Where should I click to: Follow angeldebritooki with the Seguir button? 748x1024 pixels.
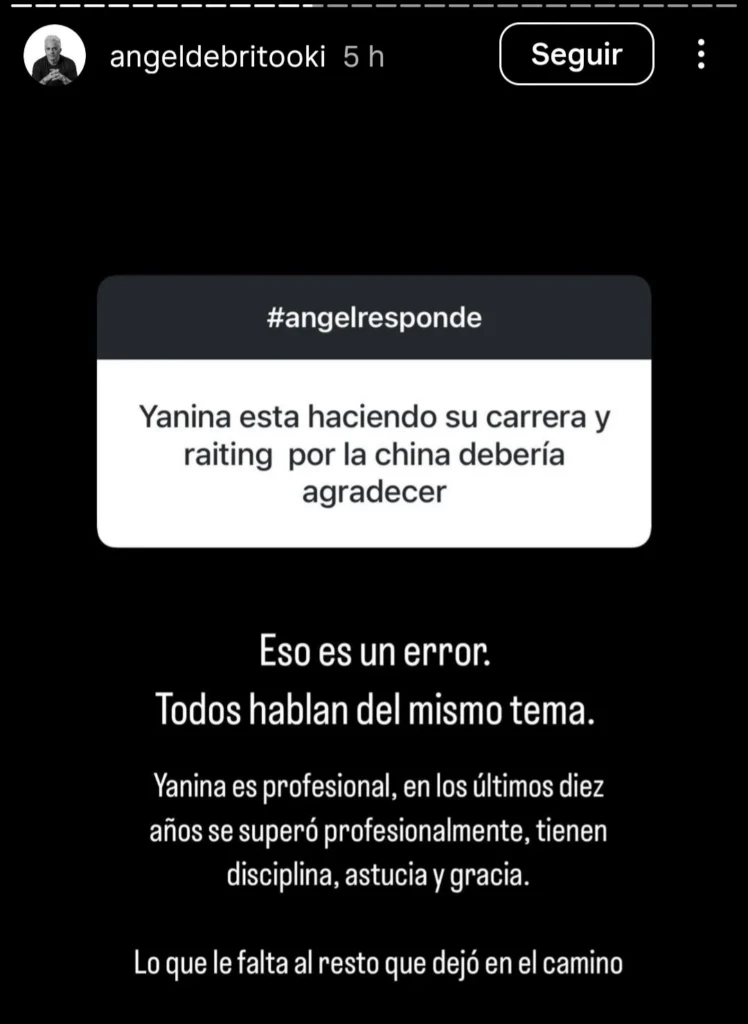[576, 55]
